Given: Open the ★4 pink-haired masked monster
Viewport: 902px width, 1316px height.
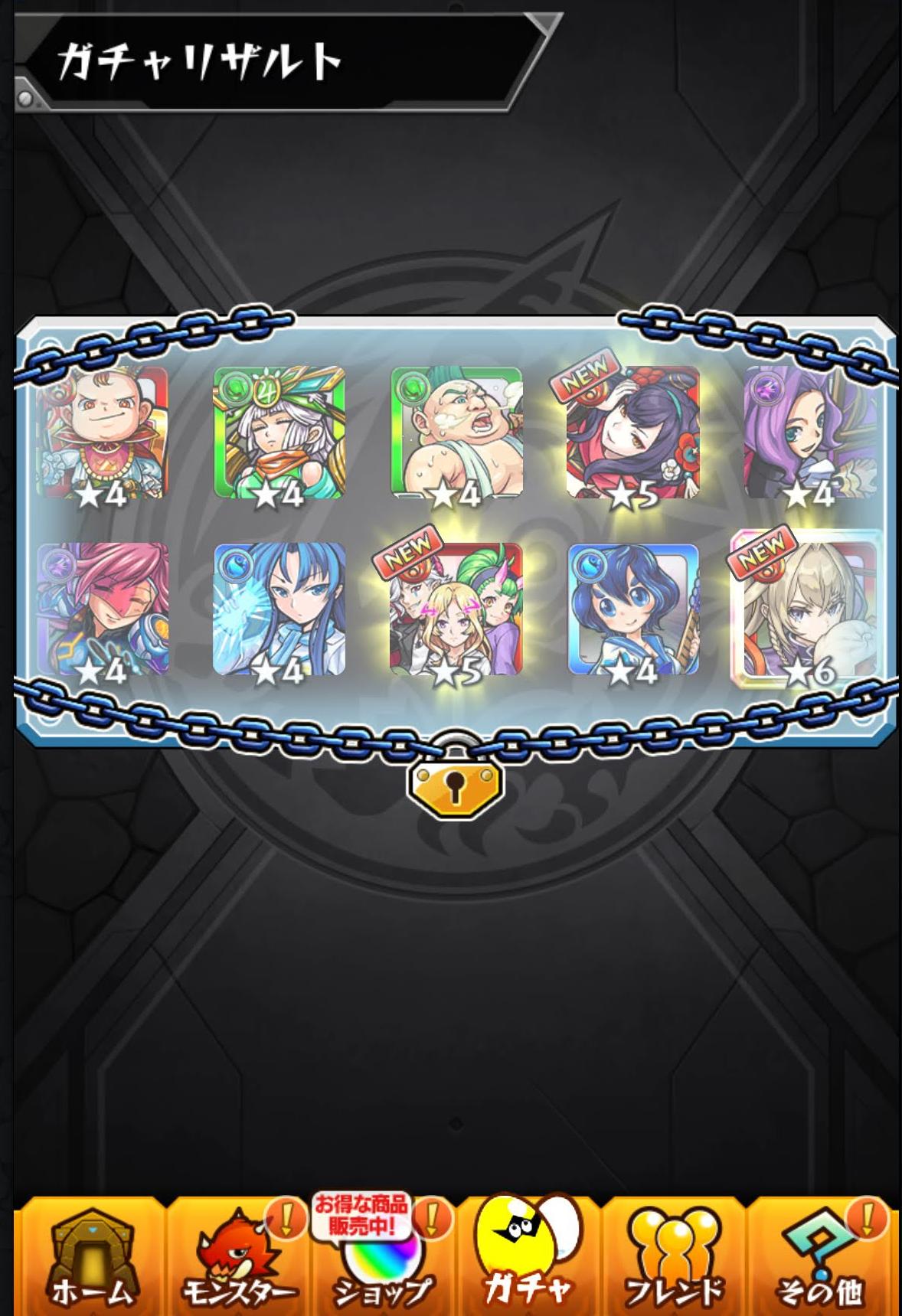Looking at the screenshot, I should [103, 609].
